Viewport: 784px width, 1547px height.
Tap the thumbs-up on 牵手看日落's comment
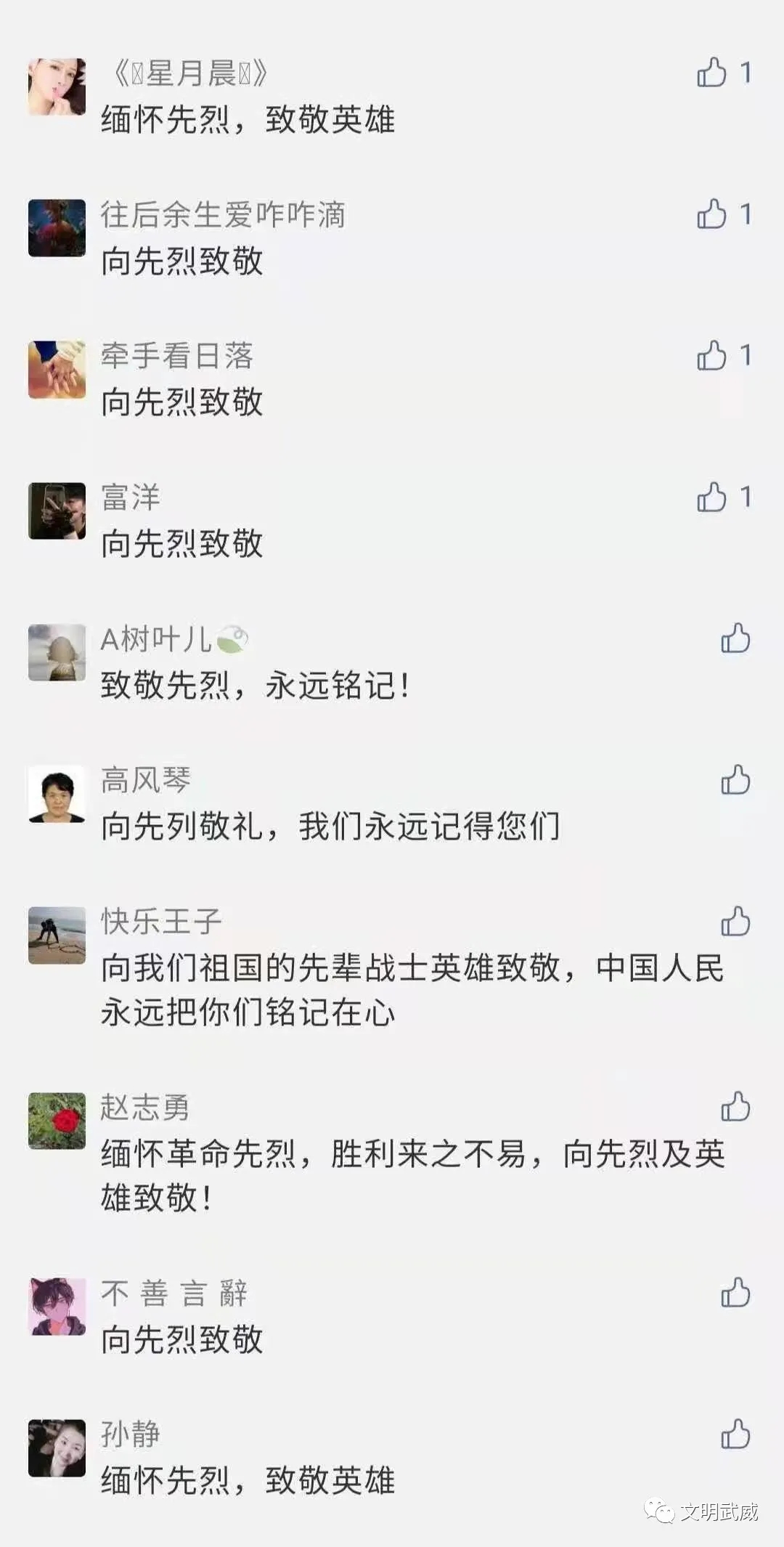click(712, 356)
